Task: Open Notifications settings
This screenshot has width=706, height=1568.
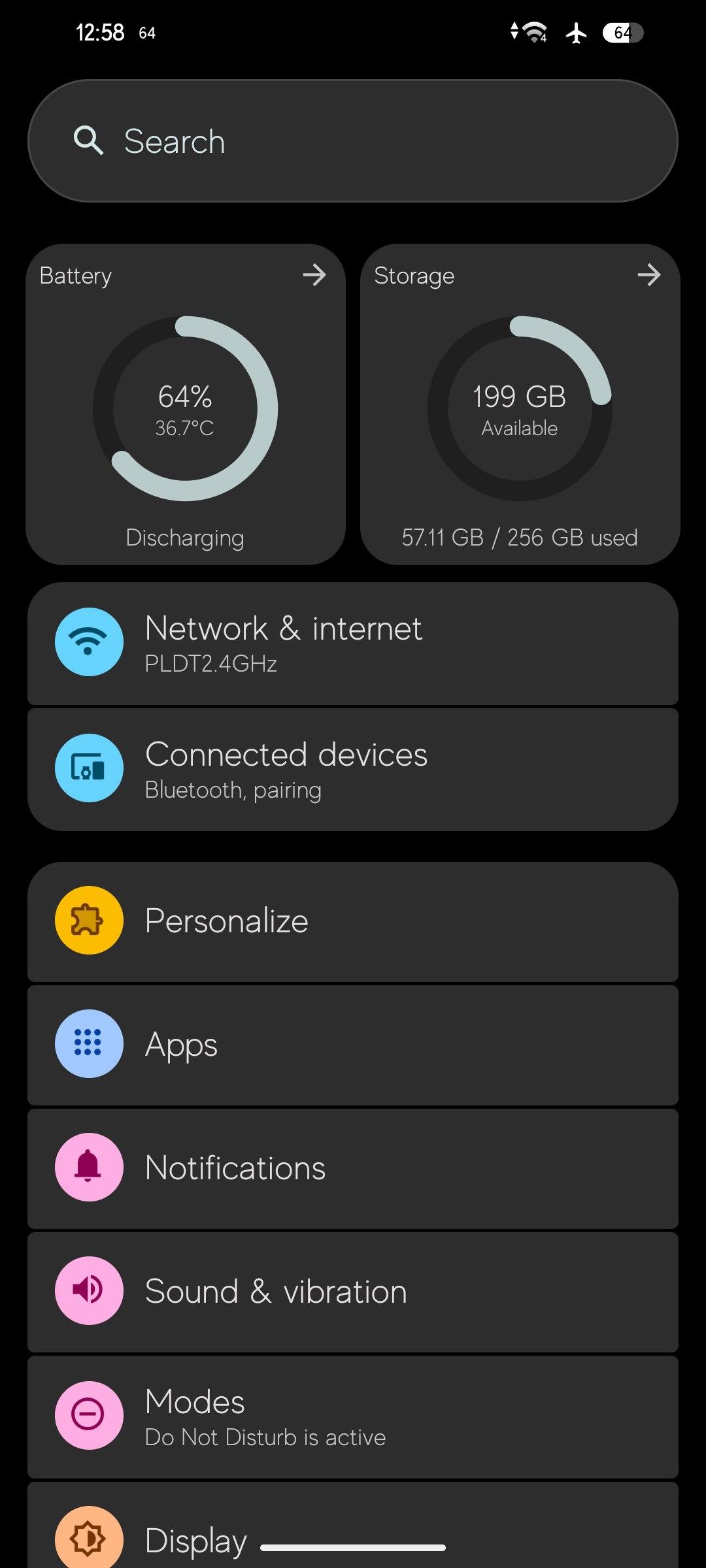Action: [x=353, y=1168]
